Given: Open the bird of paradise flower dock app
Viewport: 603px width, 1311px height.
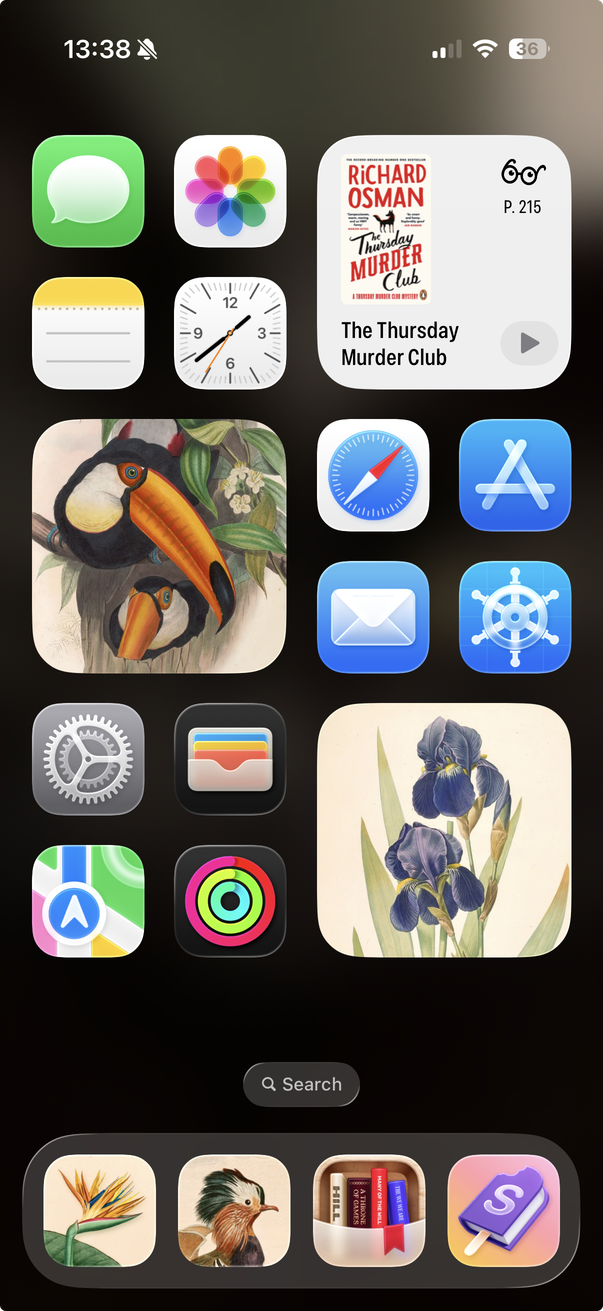Looking at the screenshot, I should [x=100, y=1211].
